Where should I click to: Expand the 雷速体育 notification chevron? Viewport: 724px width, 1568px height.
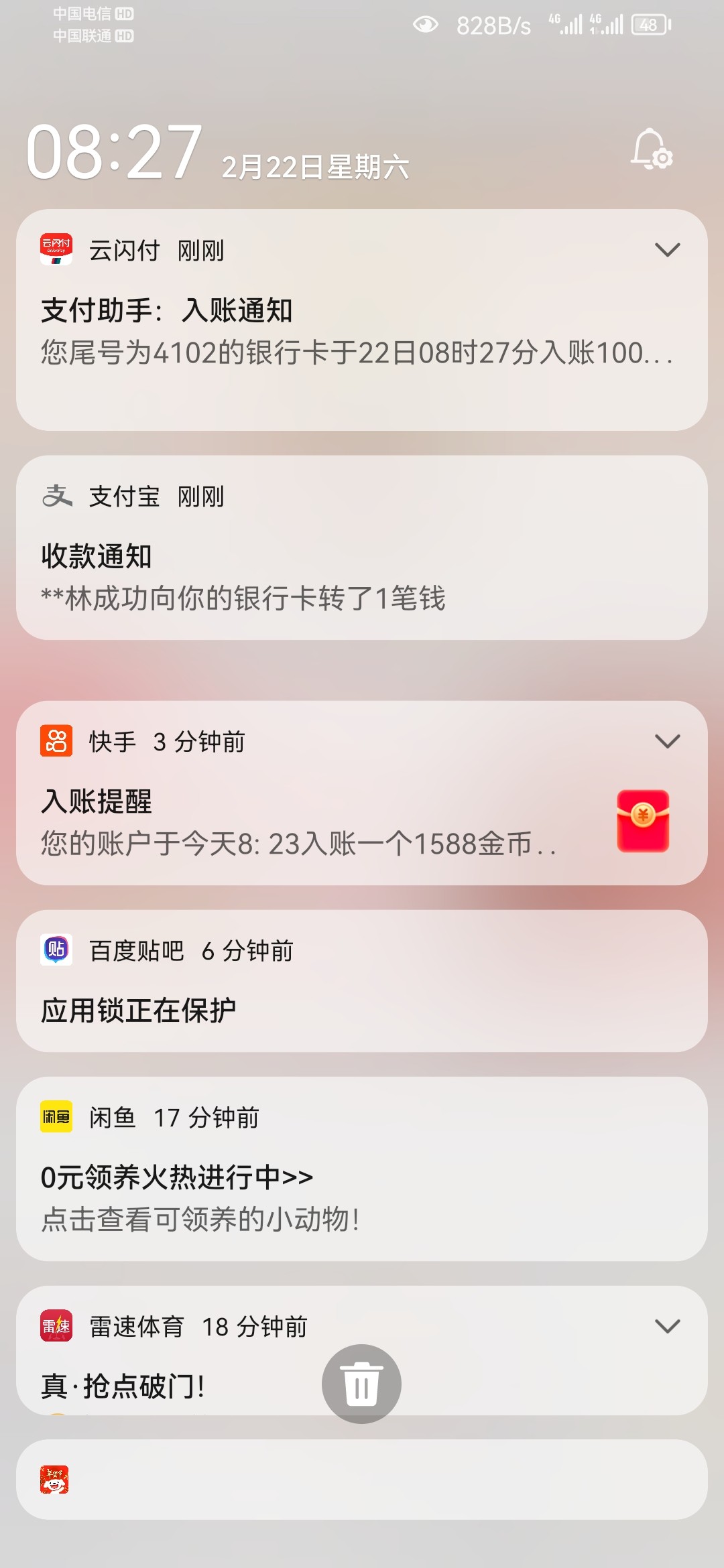pyautogui.click(x=667, y=1326)
